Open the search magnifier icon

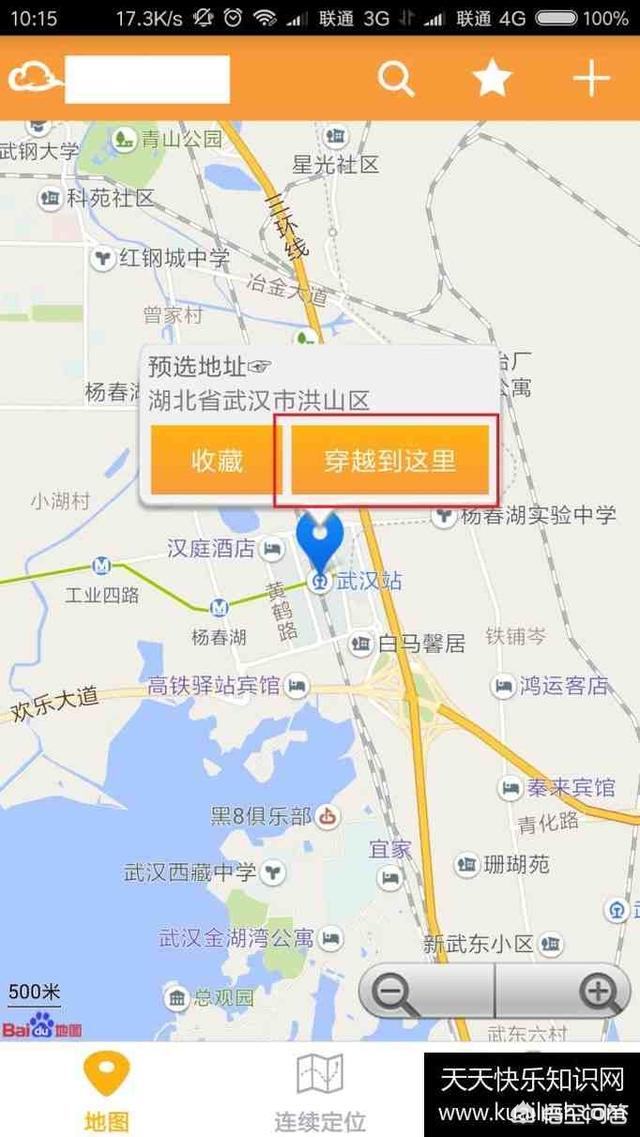coord(396,78)
